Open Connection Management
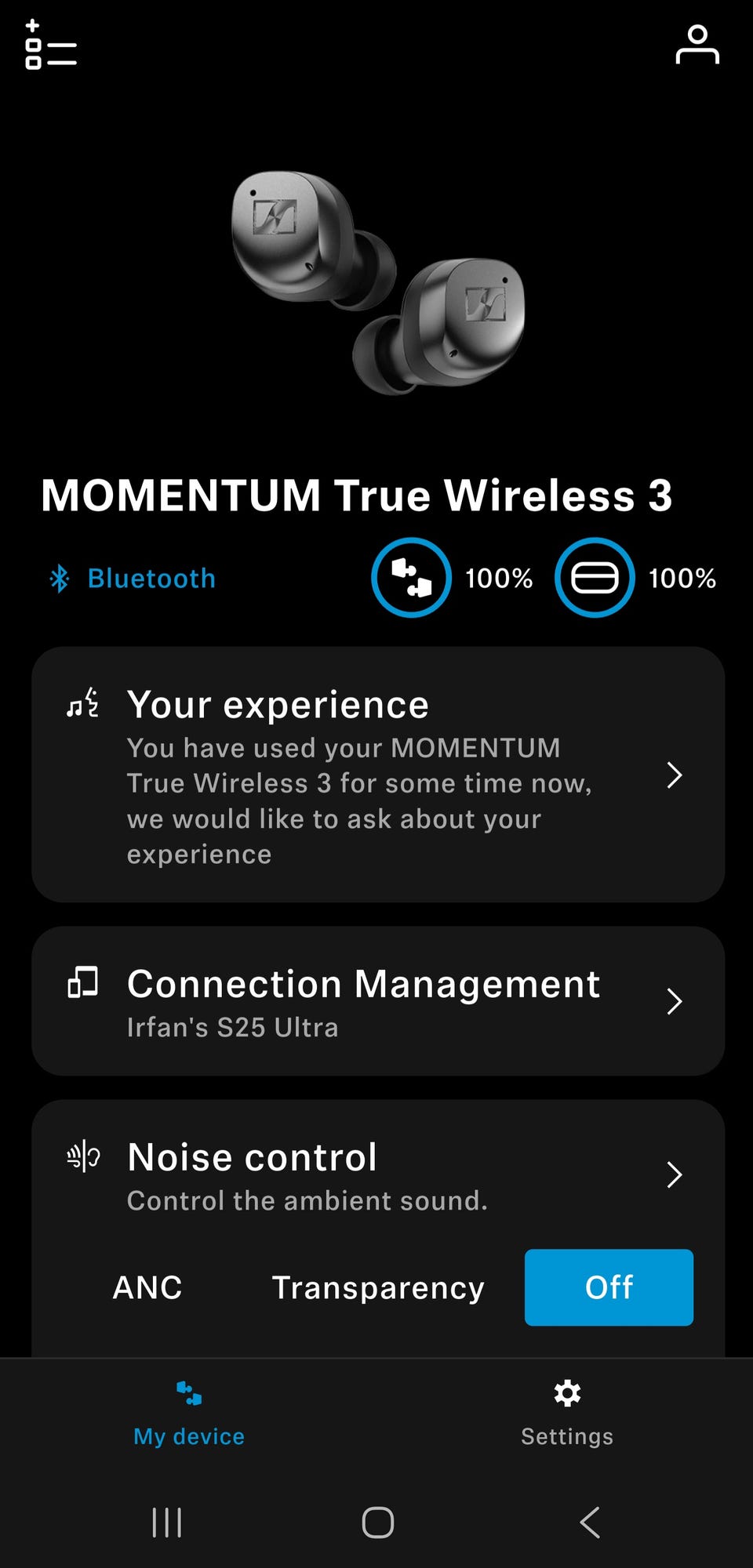753x1568 pixels. pos(377,1001)
